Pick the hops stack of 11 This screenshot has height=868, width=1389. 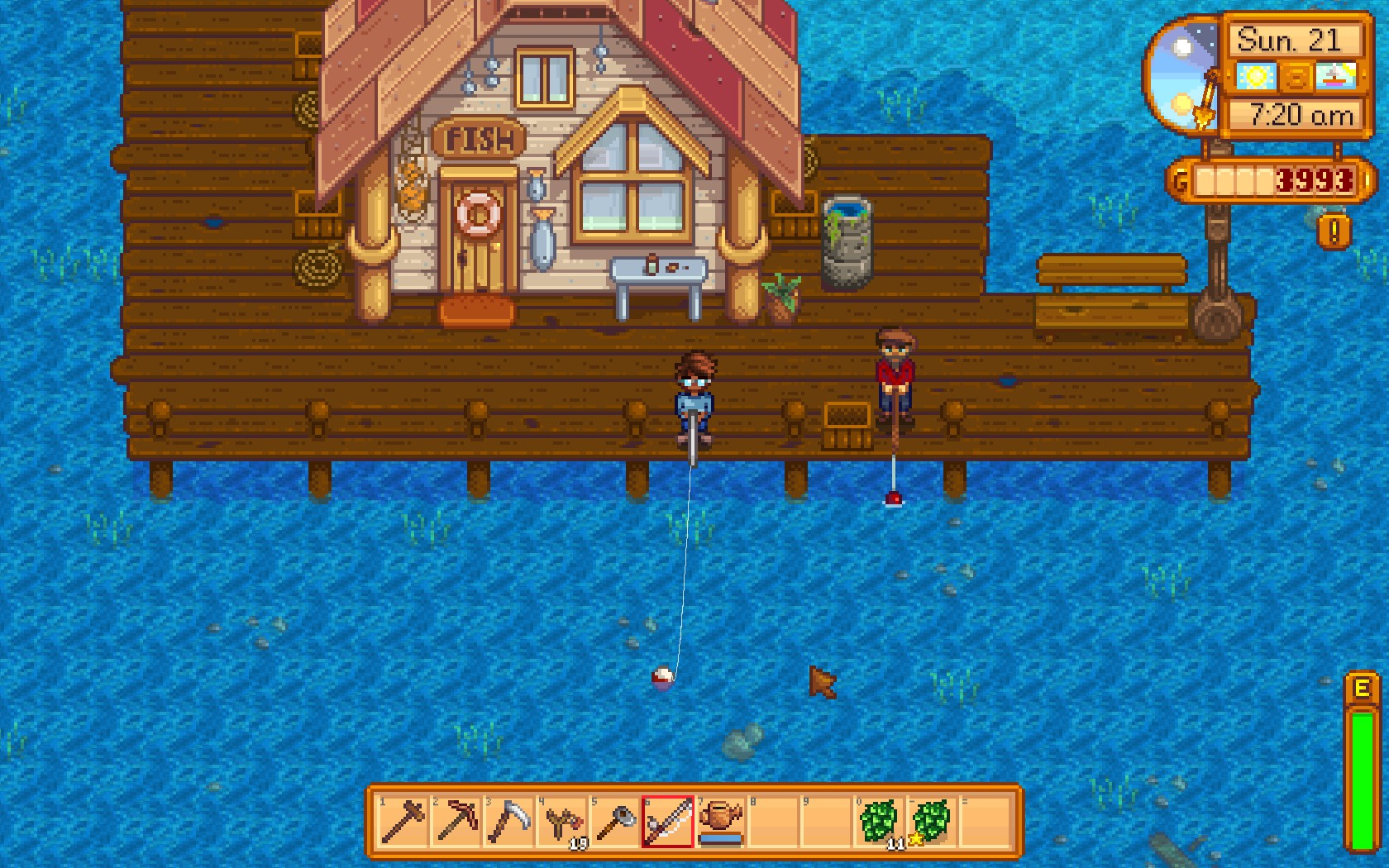click(x=879, y=822)
